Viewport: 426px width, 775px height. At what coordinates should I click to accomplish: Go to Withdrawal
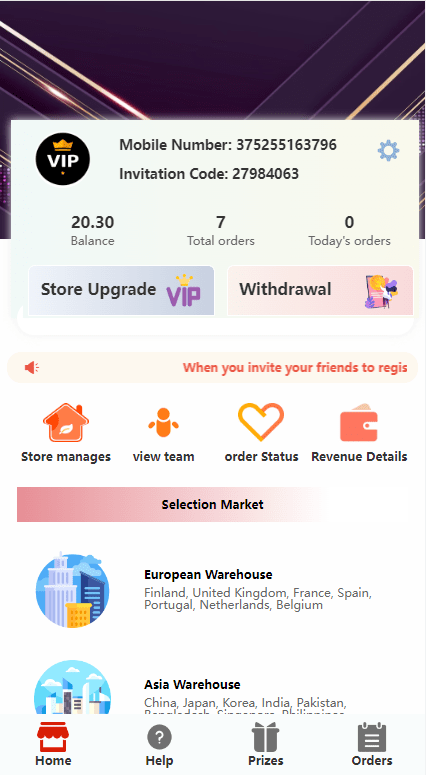click(x=320, y=290)
